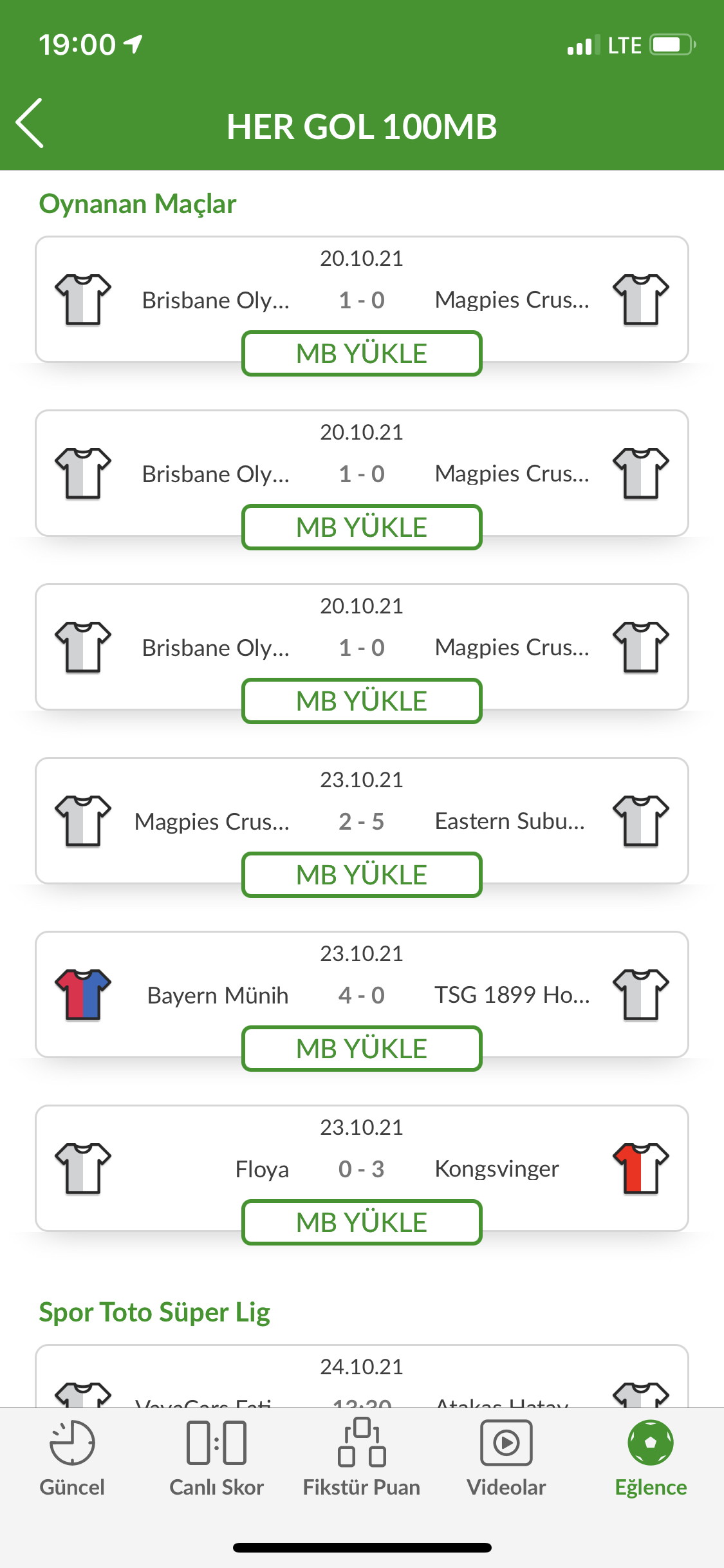Tap MB YÜKLE under Magpies vs Eastern Subu match
Viewport: 724px width, 1568px height.
pyautogui.click(x=362, y=875)
